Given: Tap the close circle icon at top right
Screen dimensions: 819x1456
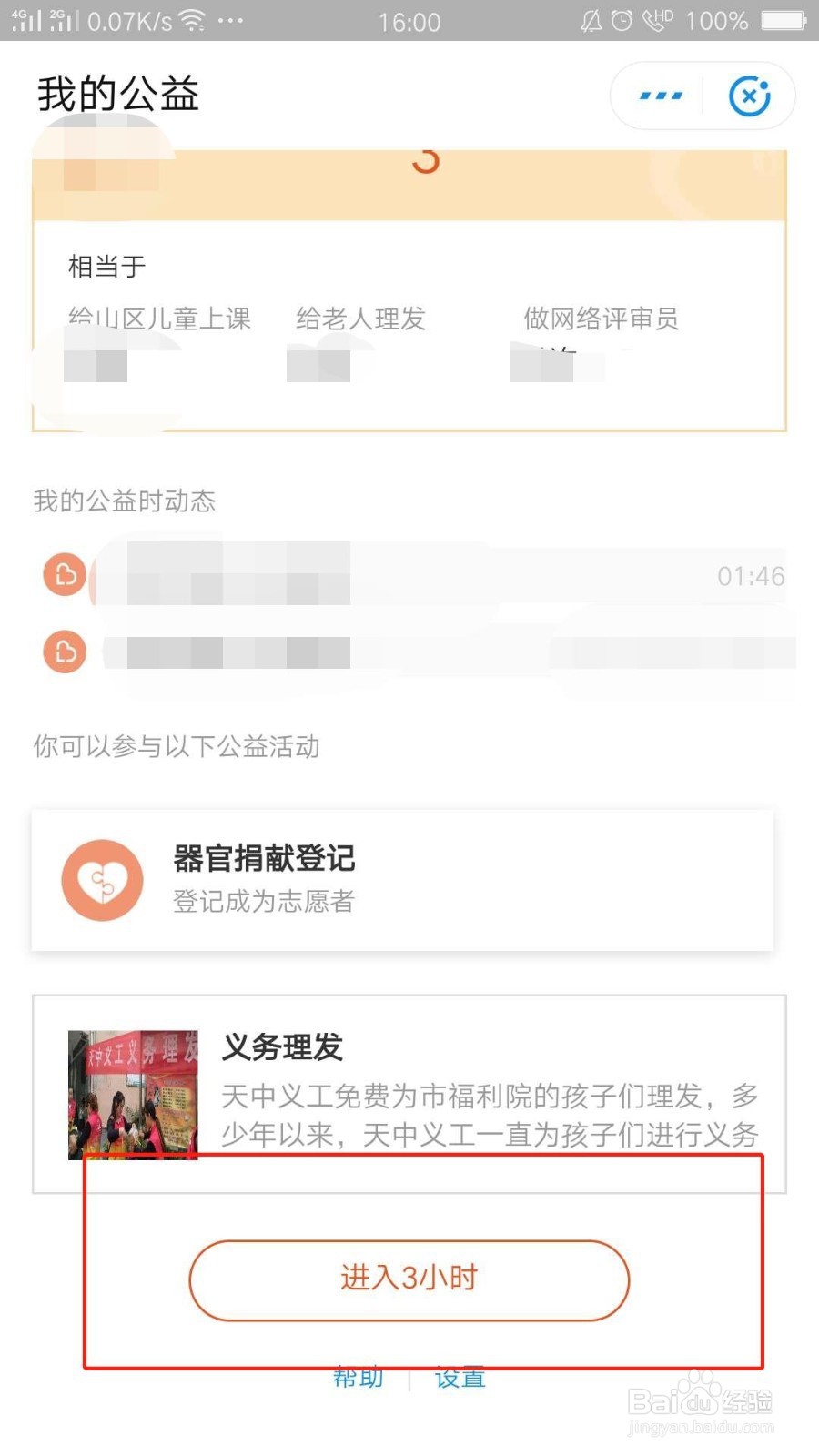Looking at the screenshot, I should [x=749, y=96].
